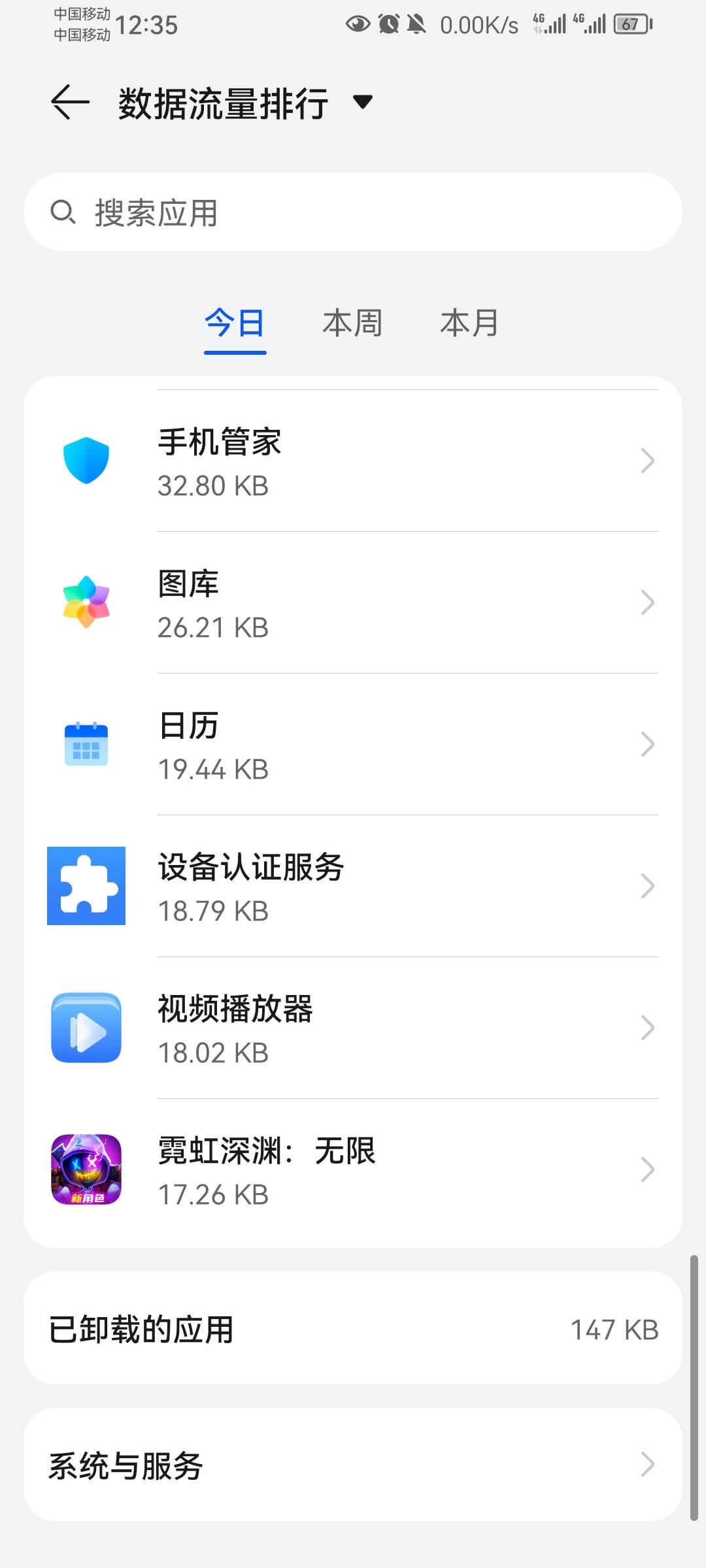Go back using the back arrow
The image size is (706, 1568).
pyautogui.click(x=70, y=103)
